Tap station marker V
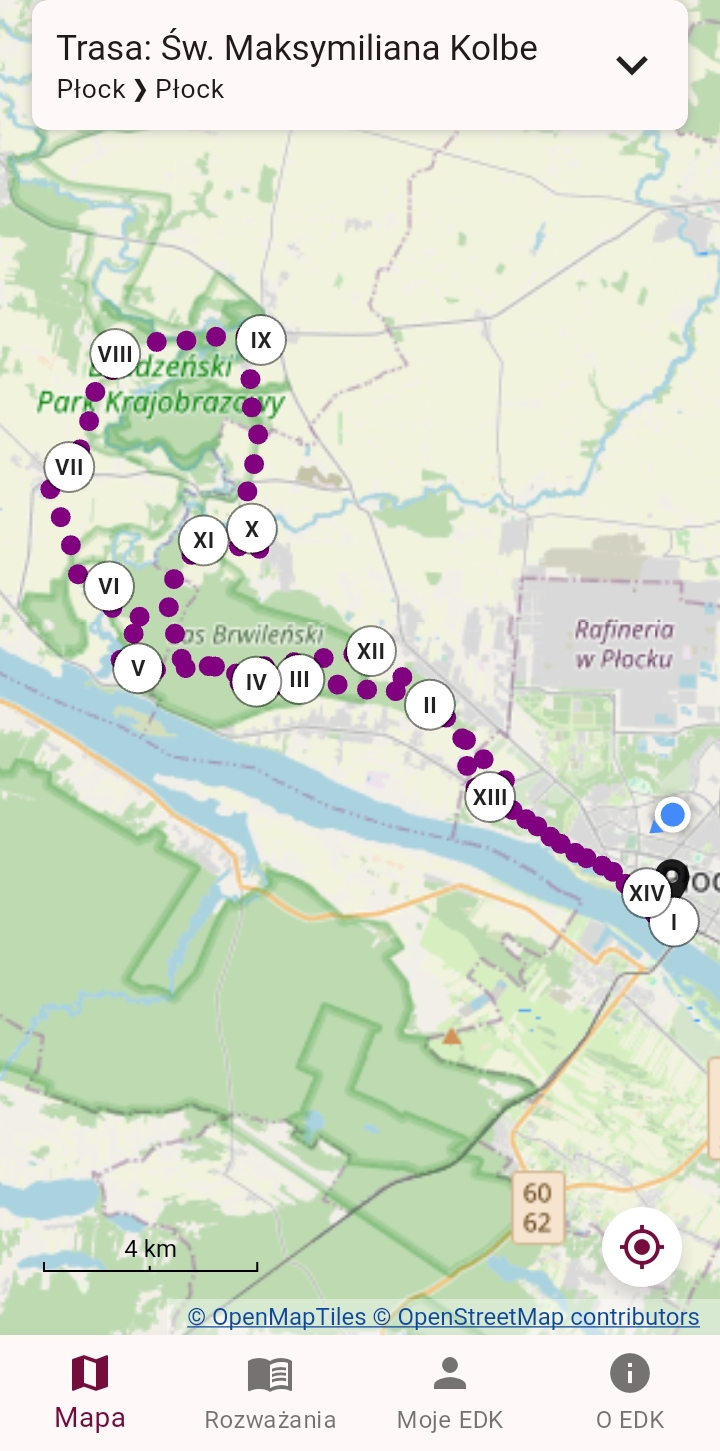Image resolution: width=720 pixels, height=1451 pixels. [x=138, y=668]
